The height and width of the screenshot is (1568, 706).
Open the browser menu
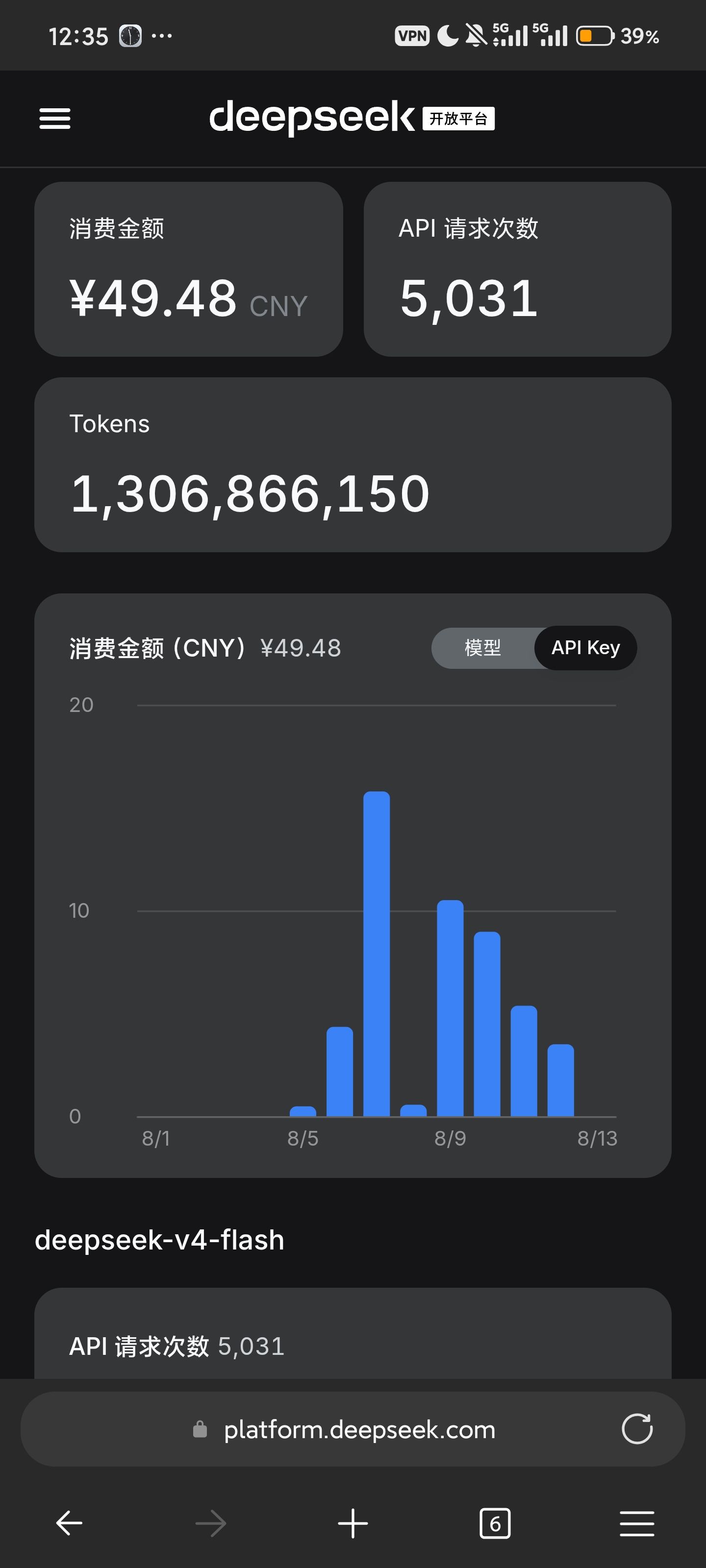[636, 1523]
